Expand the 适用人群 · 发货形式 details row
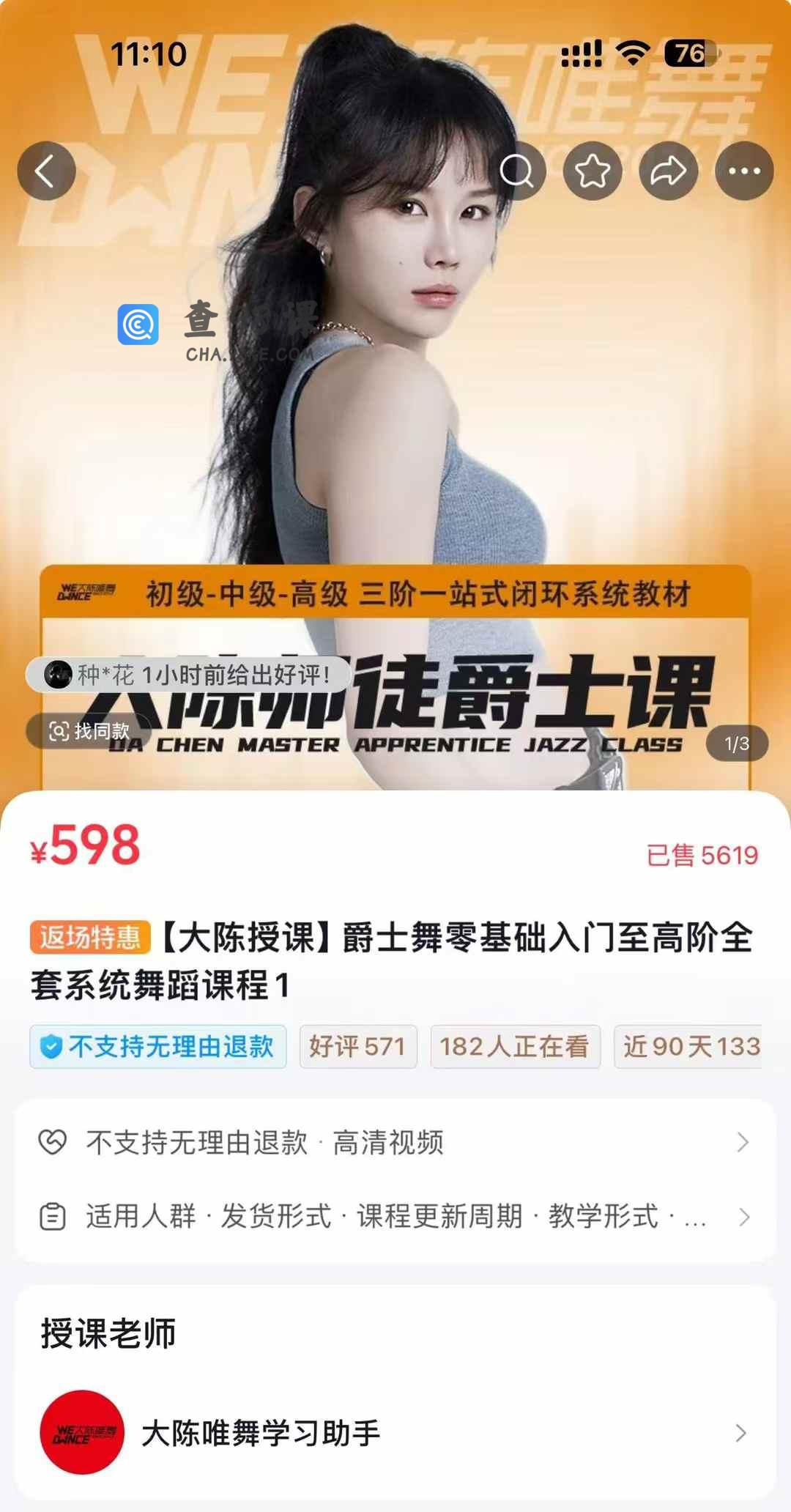This screenshot has height=1512, width=791. [395, 1216]
